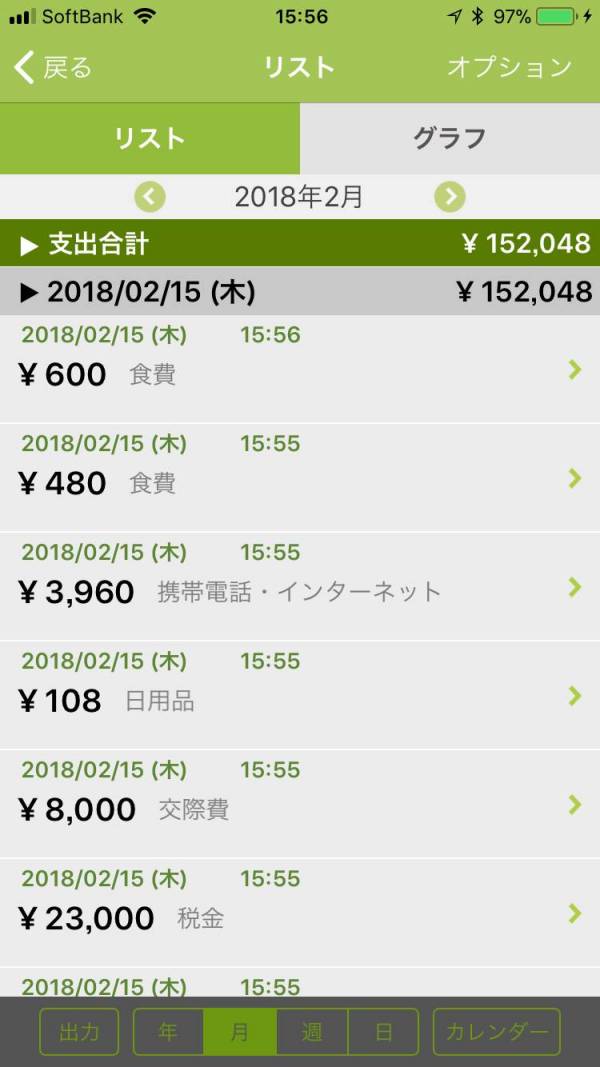The width and height of the screenshot is (600, 1067).
Task: Select the 月 monthly view
Action: point(239,1032)
